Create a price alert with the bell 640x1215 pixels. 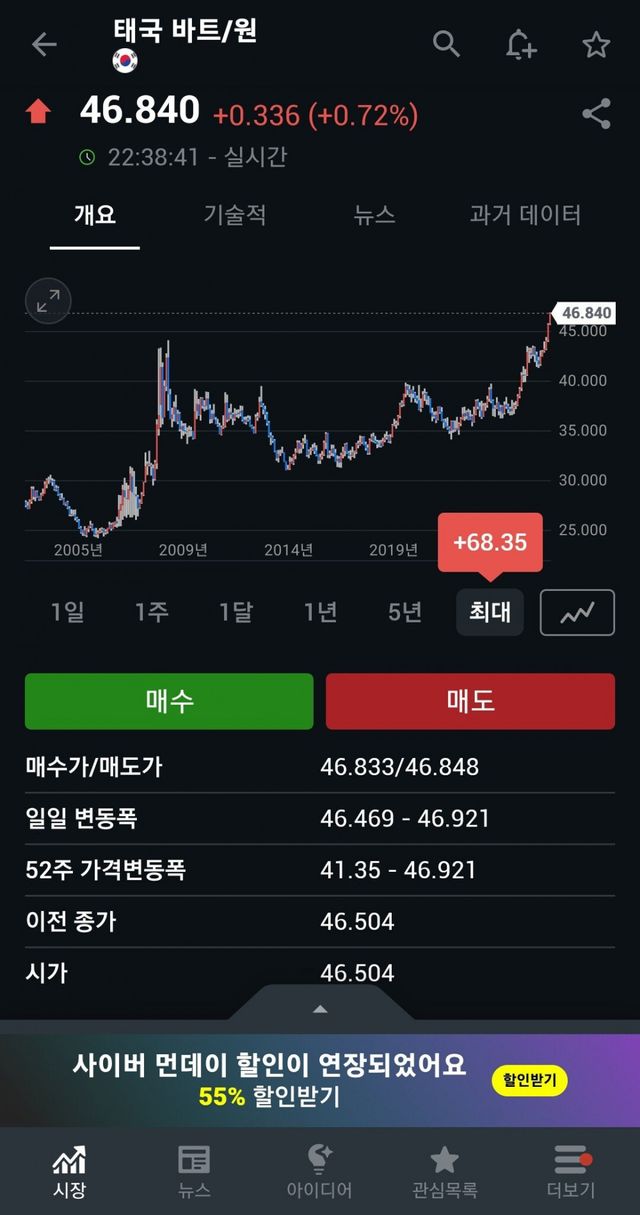tap(521, 44)
